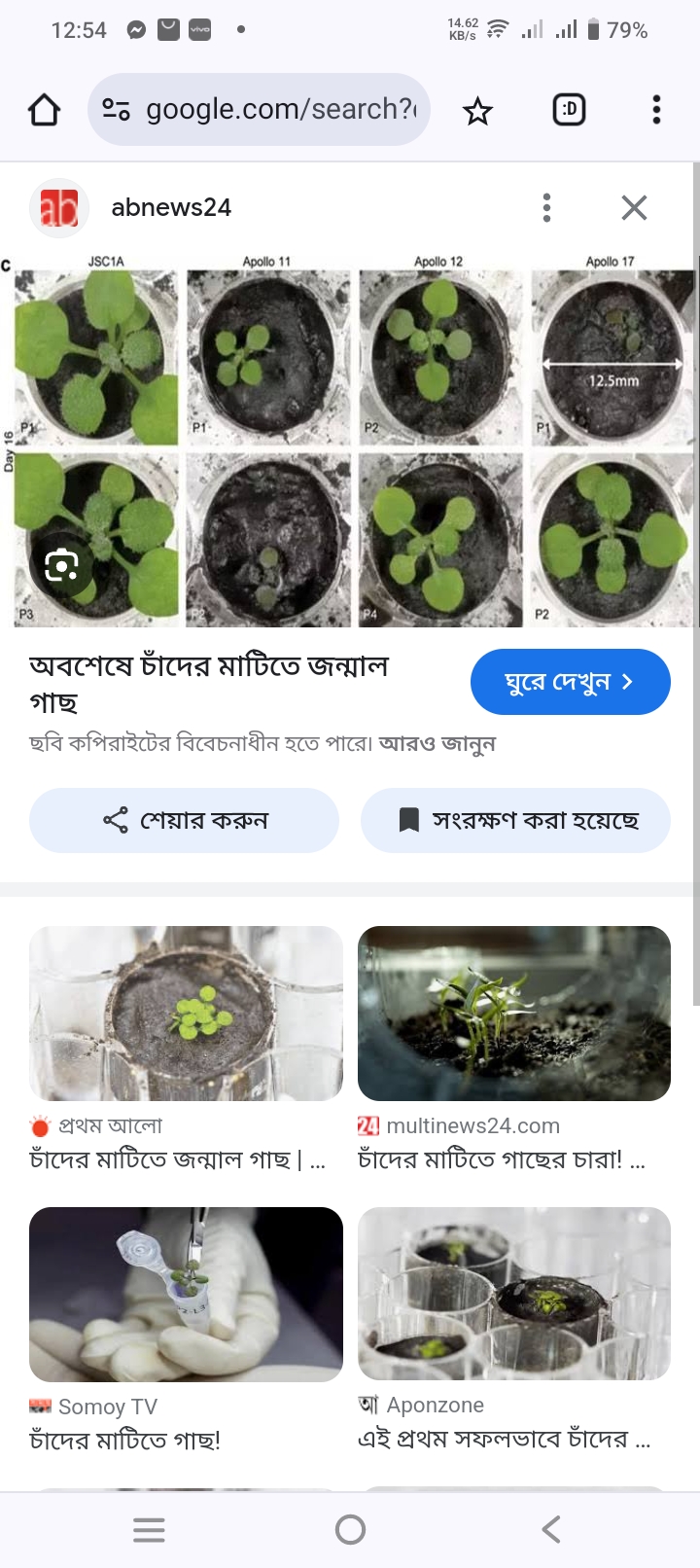Open the প্রথম আলো related image

pos(186,1014)
